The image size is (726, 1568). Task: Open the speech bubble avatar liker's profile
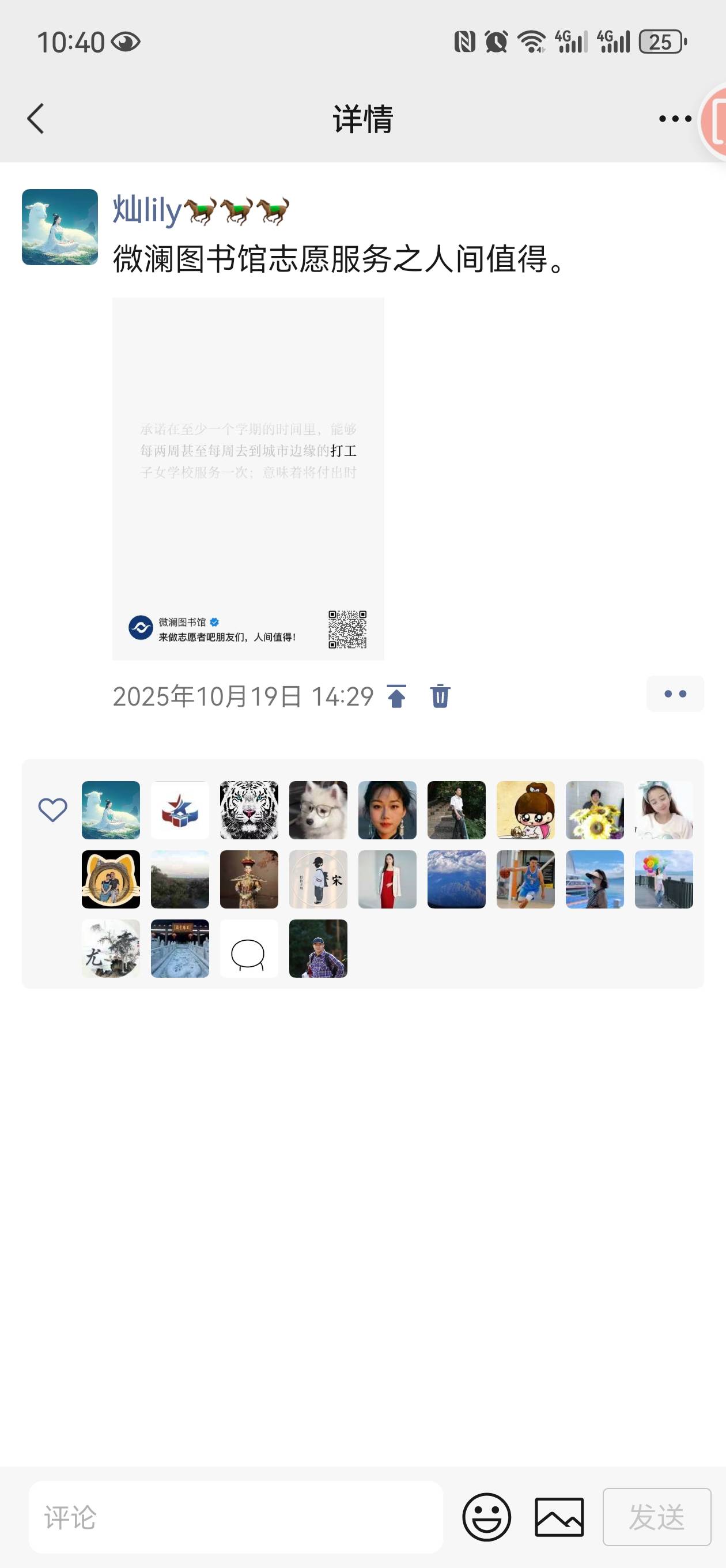pyautogui.click(x=249, y=948)
